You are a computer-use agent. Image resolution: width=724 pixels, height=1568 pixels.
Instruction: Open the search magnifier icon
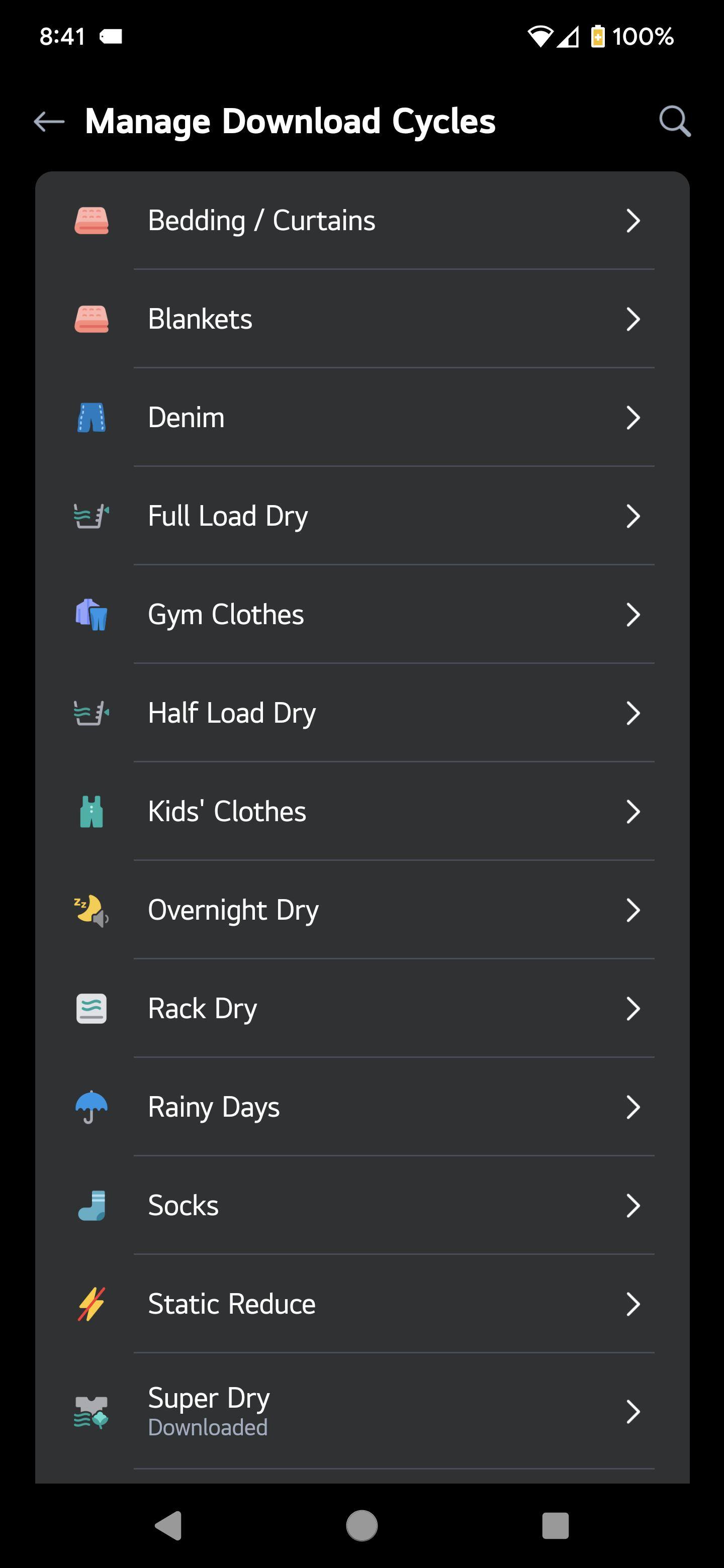tap(675, 122)
